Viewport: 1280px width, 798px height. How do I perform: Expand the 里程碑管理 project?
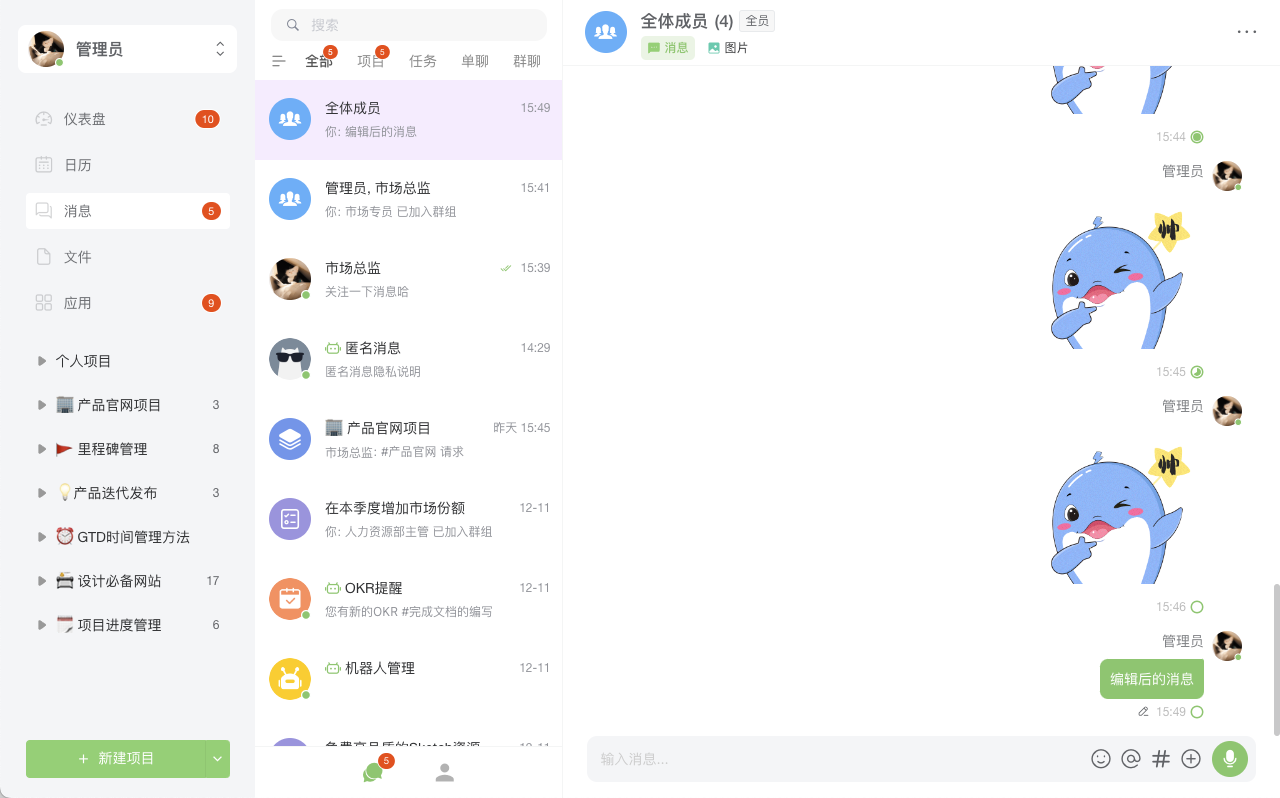point(42,449)
